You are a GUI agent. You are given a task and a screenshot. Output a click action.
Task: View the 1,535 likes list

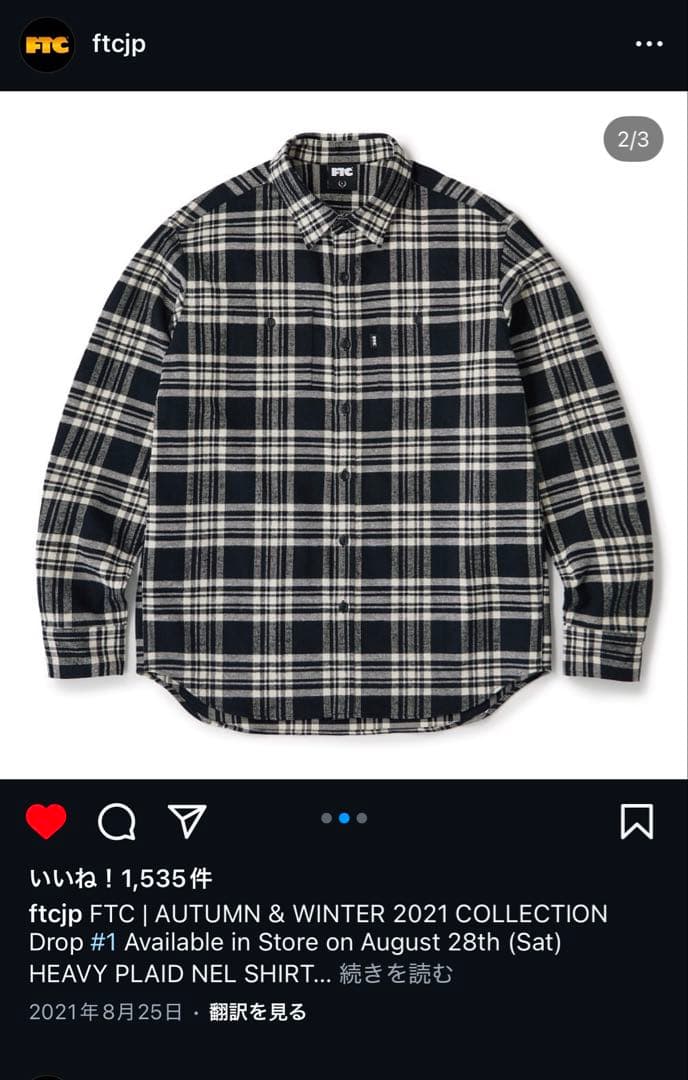tap(121, 879)
